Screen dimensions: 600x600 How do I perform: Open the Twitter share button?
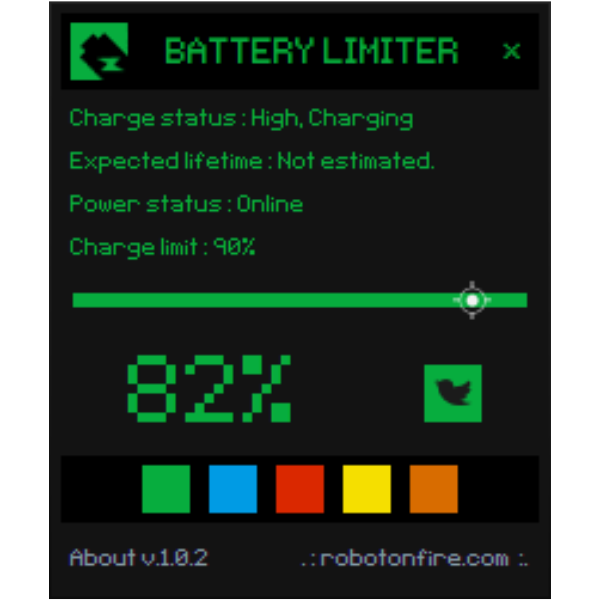pos(453,393)
